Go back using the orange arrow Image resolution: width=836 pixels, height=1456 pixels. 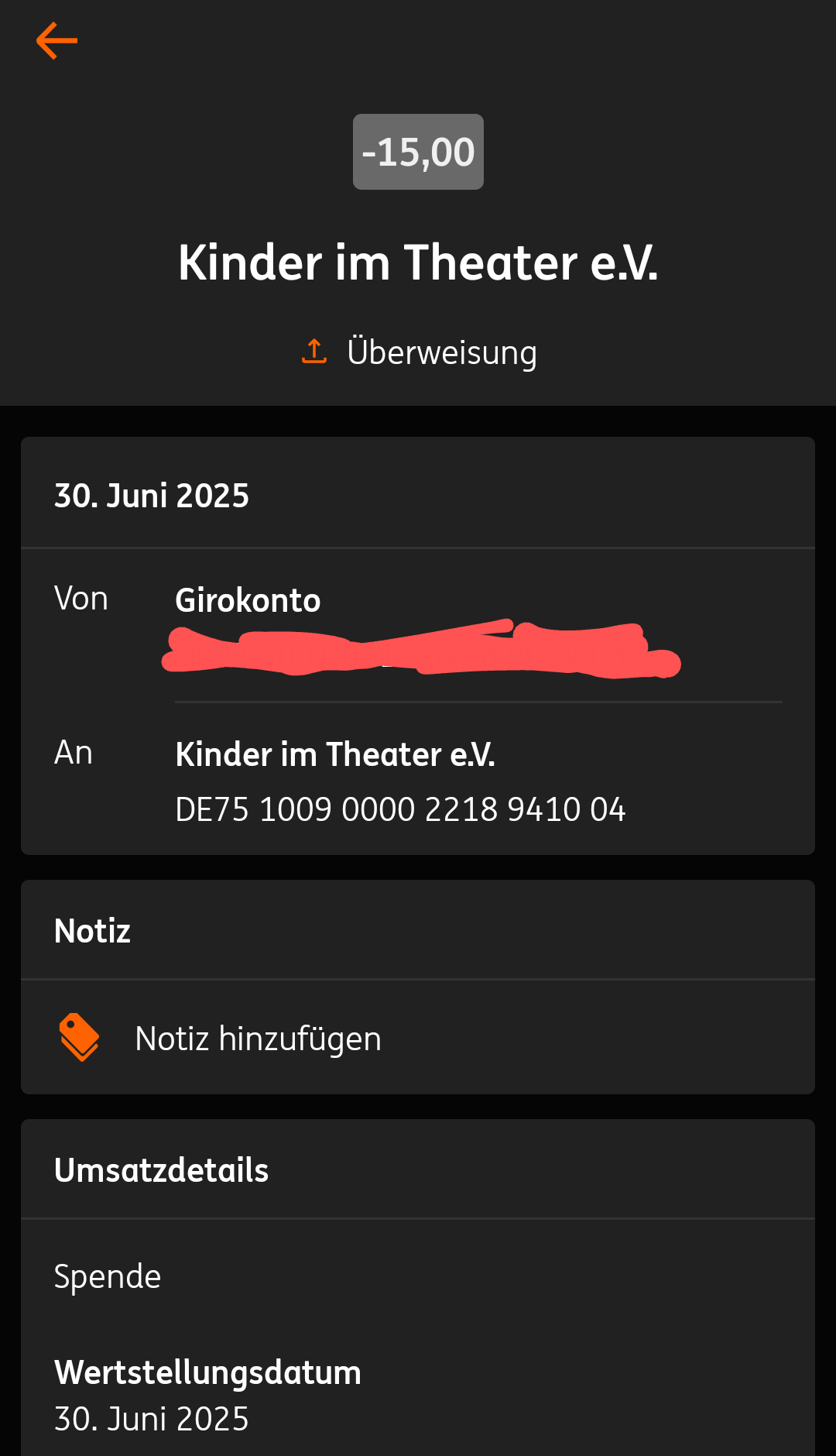[57, 41]
